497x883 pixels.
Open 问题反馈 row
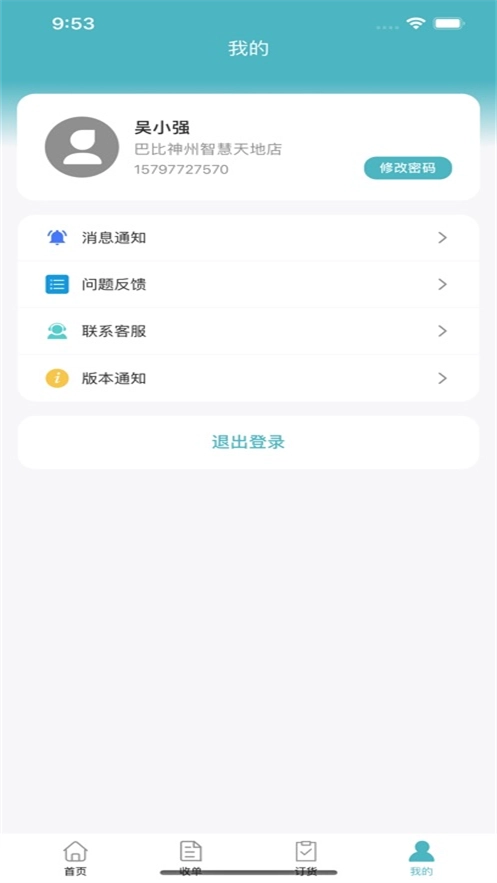[x=248, y=284]
